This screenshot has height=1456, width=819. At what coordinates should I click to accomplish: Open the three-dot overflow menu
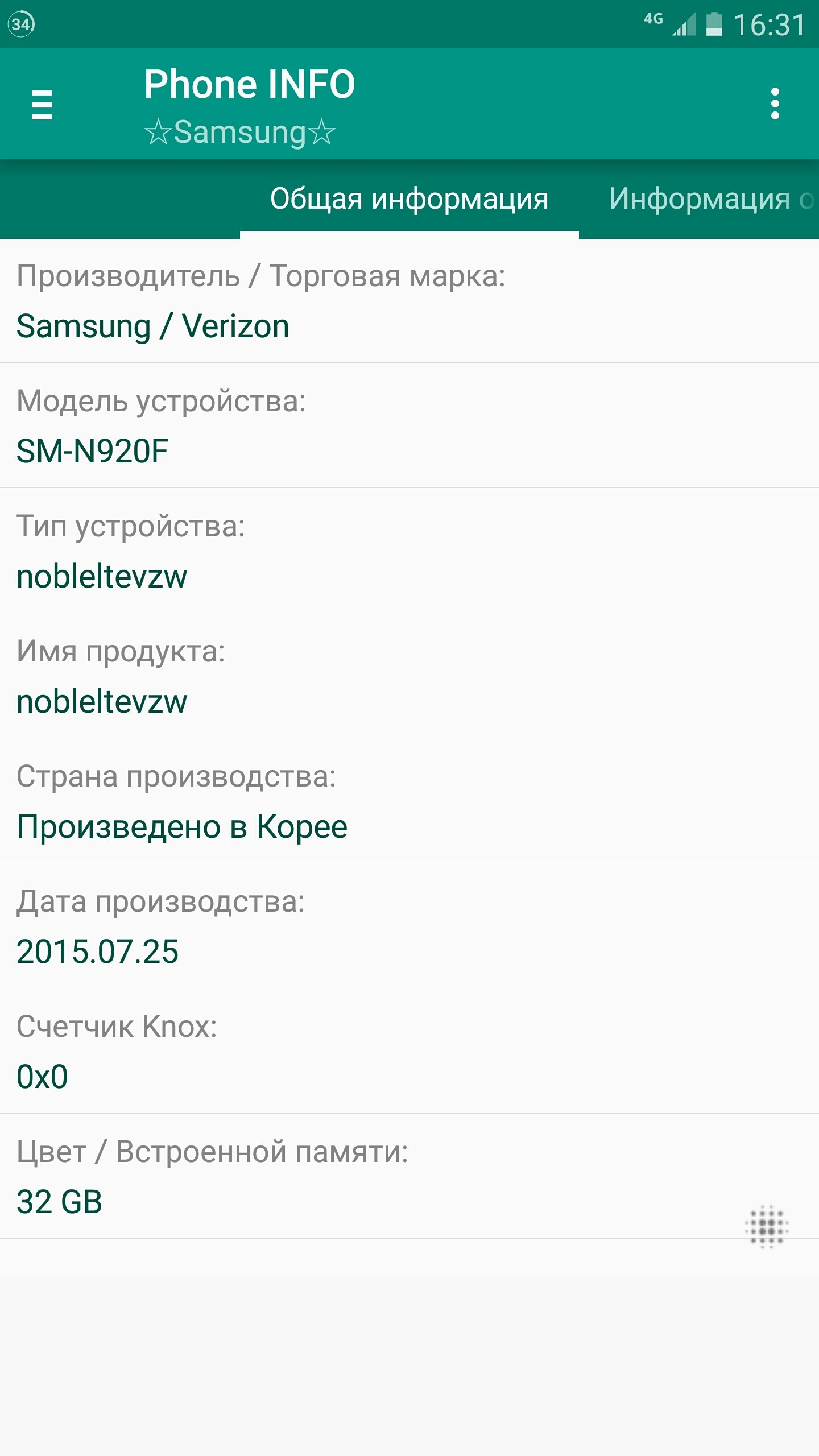(775, 104)
